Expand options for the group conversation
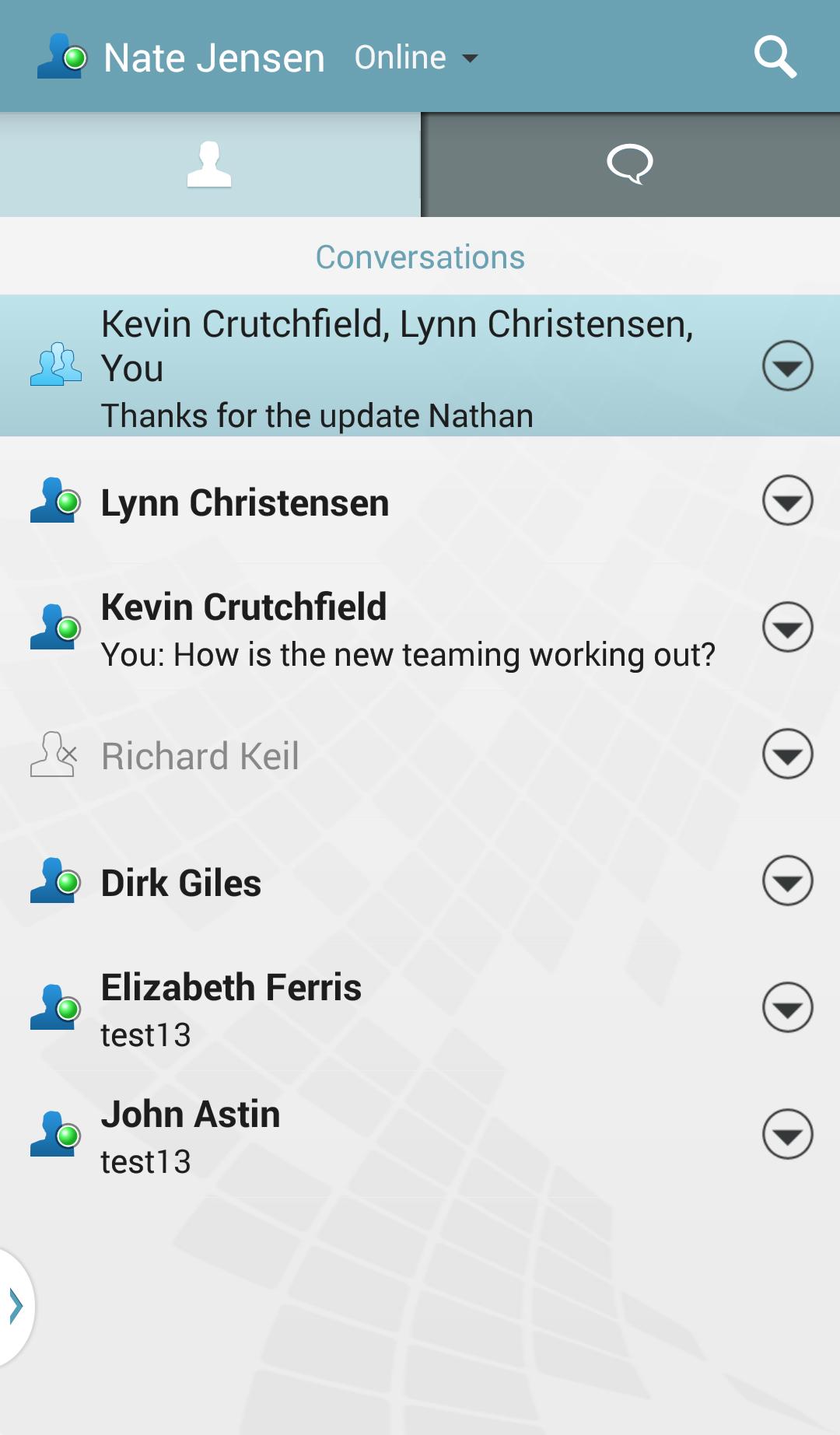Screen dimensions: 840x1435 click(787, 366)
